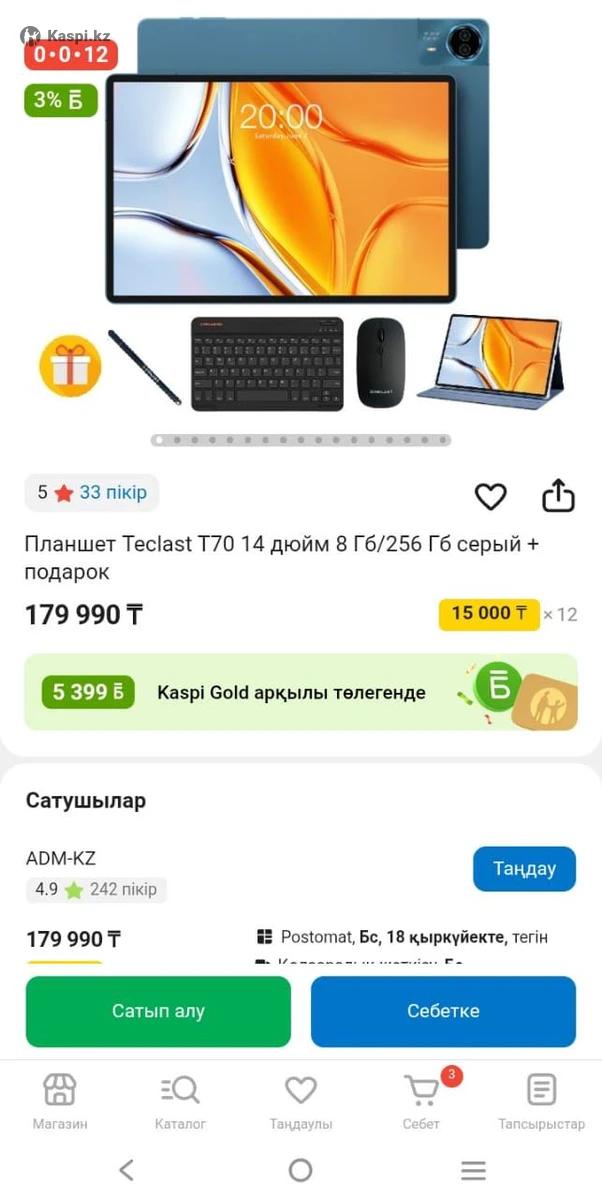Go to the Таңдаулы favorites tab
The height and width of the screenshot is (1200, 602).
[x=300, y=1101]
